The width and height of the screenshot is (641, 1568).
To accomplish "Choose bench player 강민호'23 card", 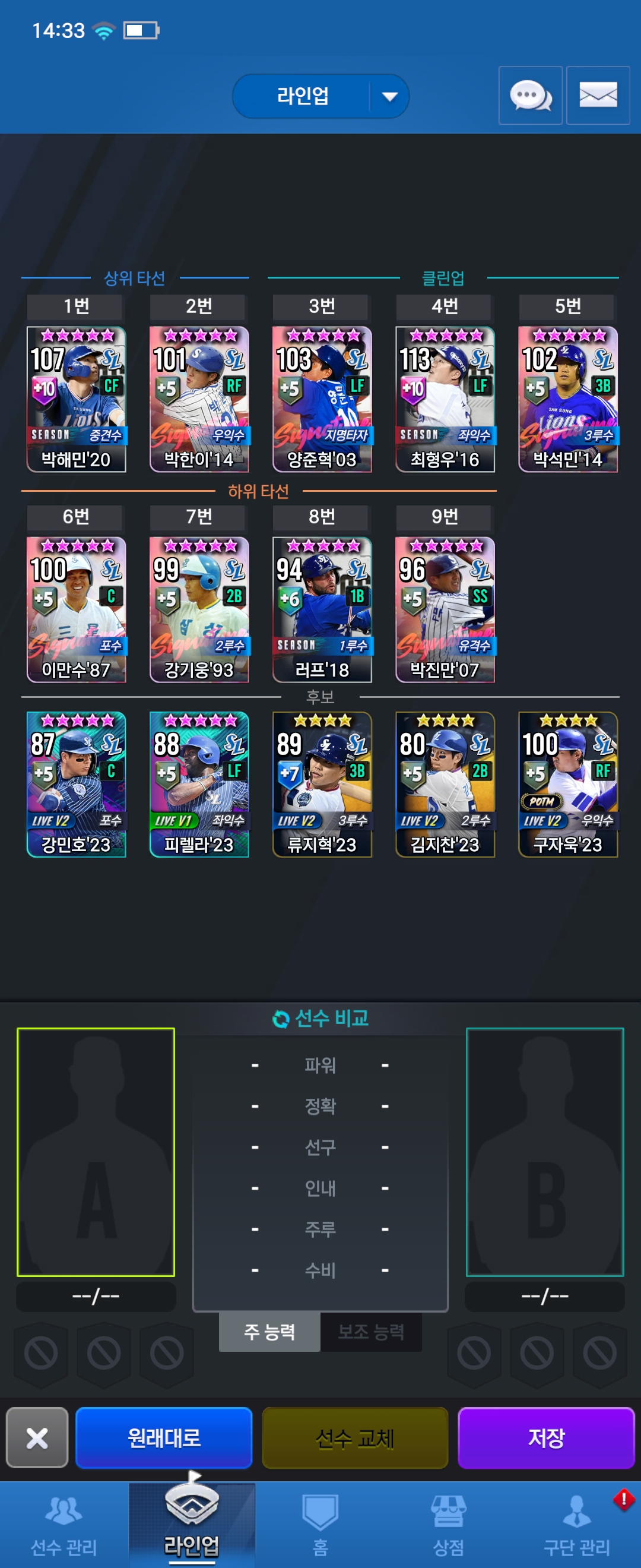I will pos(77,784).
